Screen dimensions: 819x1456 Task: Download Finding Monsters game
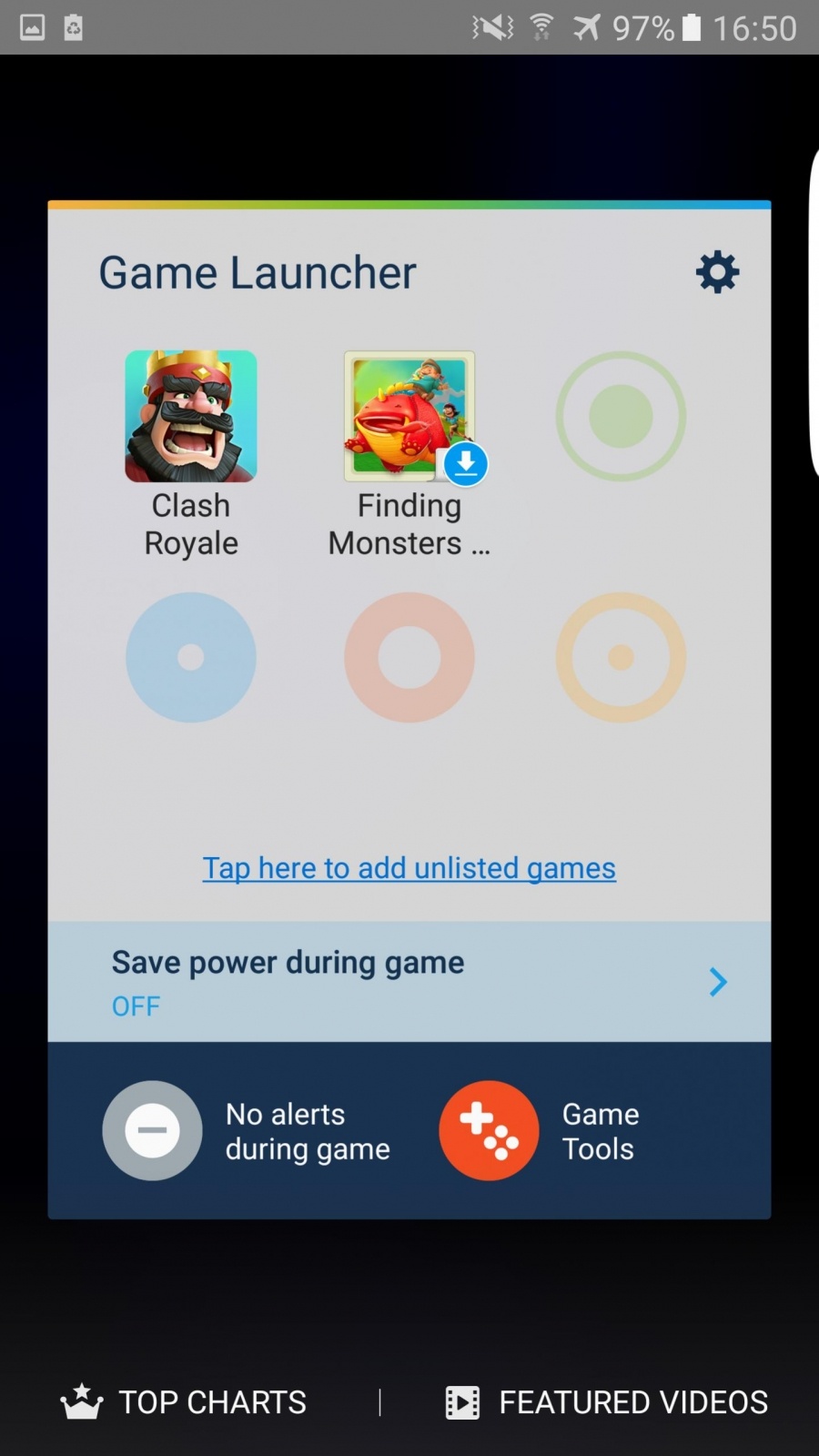[409, 417]
